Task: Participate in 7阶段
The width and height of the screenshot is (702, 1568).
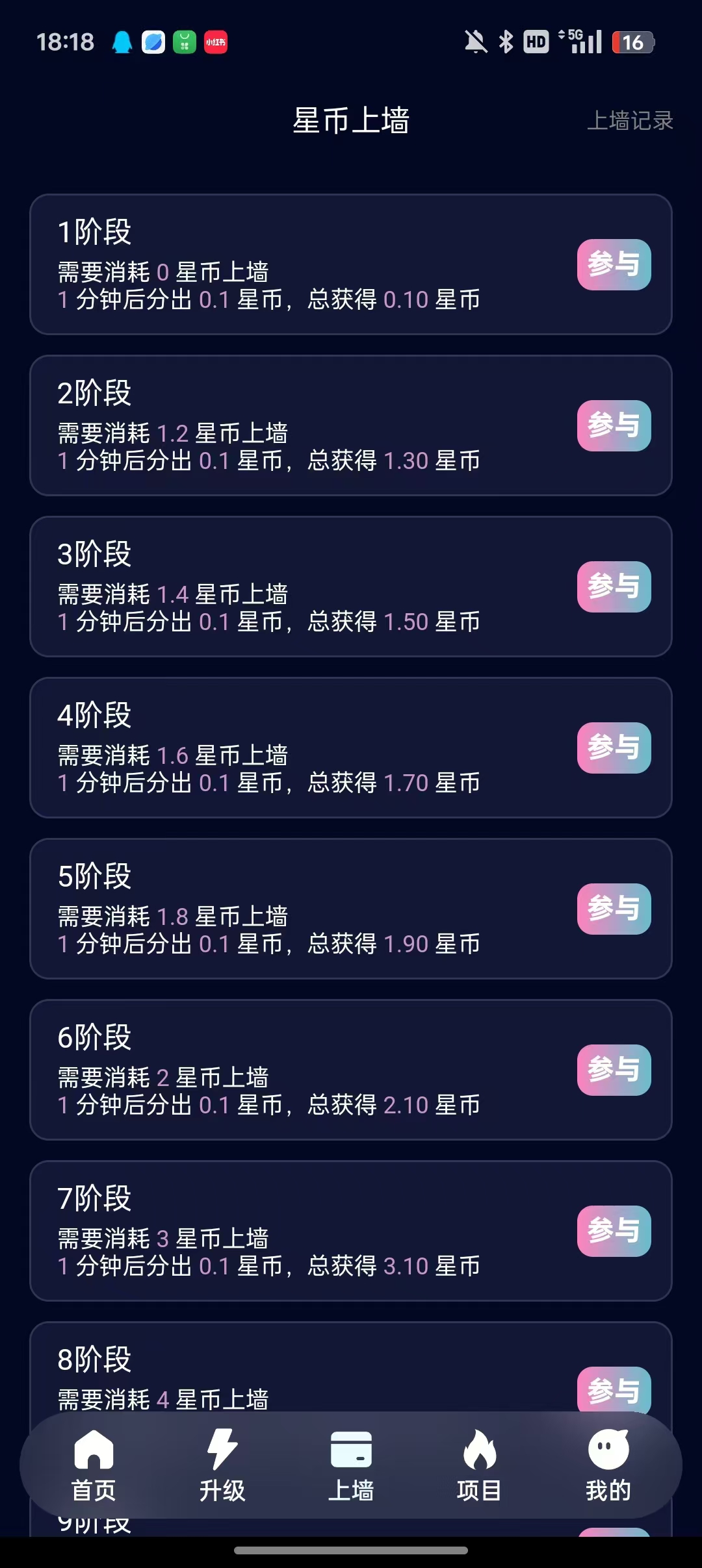Action: (x=614, y=1231)
